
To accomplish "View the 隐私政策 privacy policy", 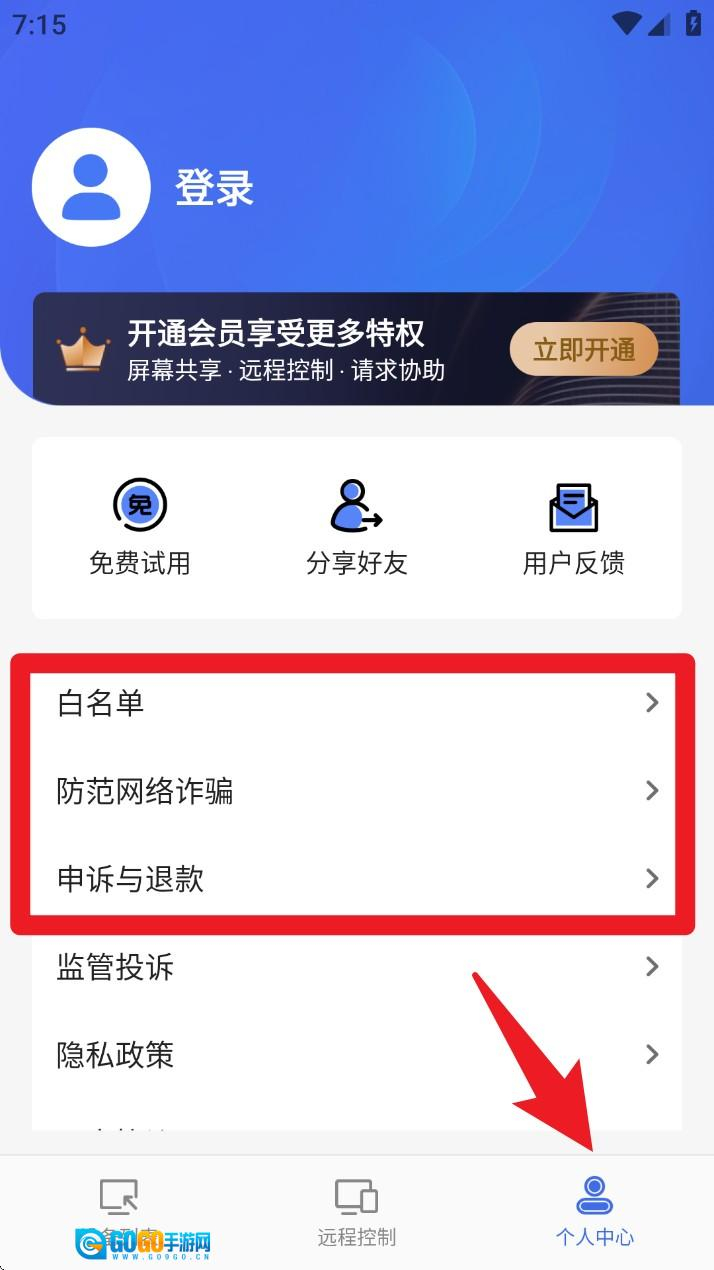I will point(356,1054).
